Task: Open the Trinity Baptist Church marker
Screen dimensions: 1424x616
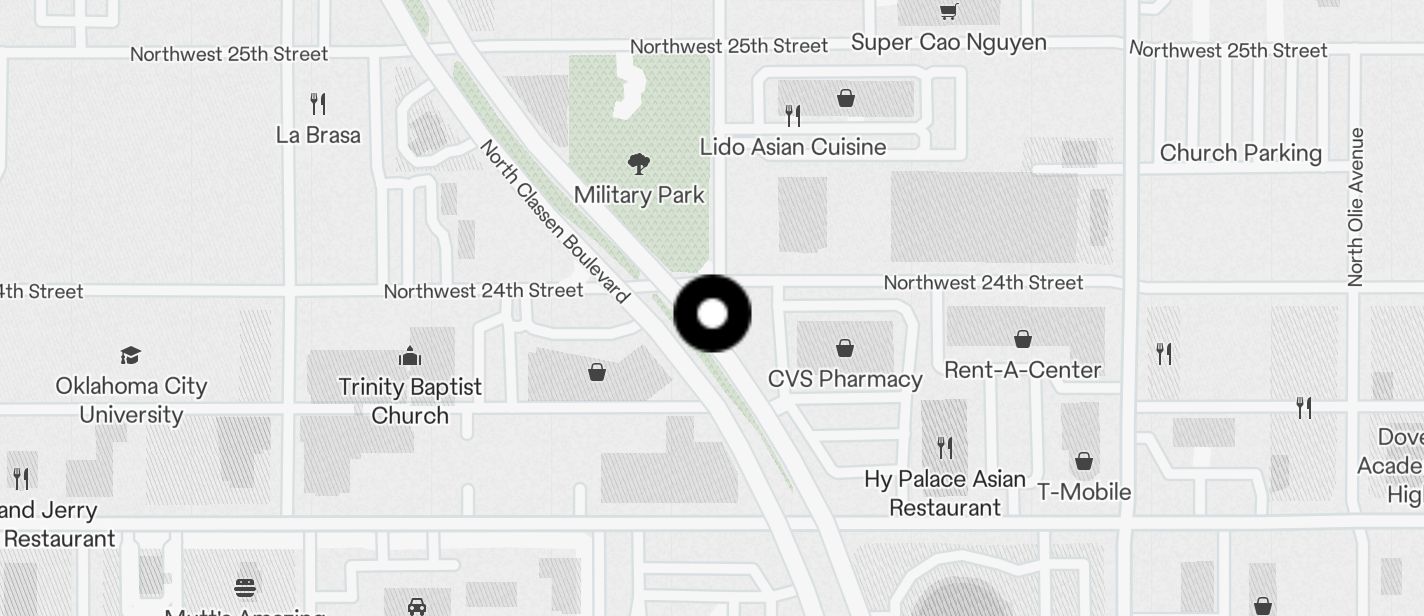Action: coord(409,357)
